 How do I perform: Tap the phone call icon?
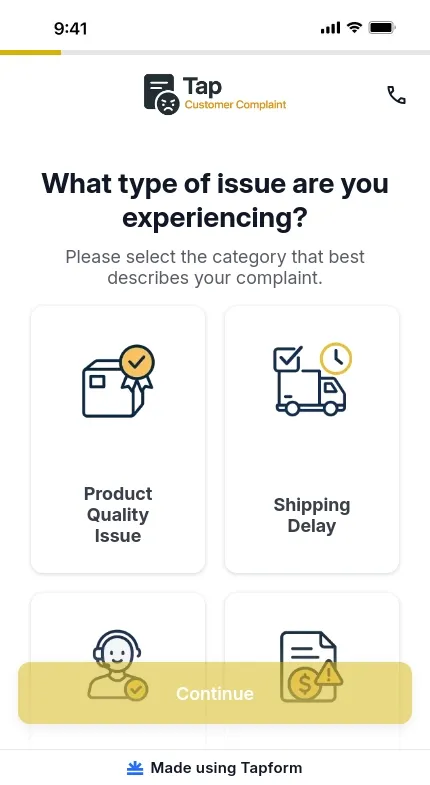[x=396, y=95]
